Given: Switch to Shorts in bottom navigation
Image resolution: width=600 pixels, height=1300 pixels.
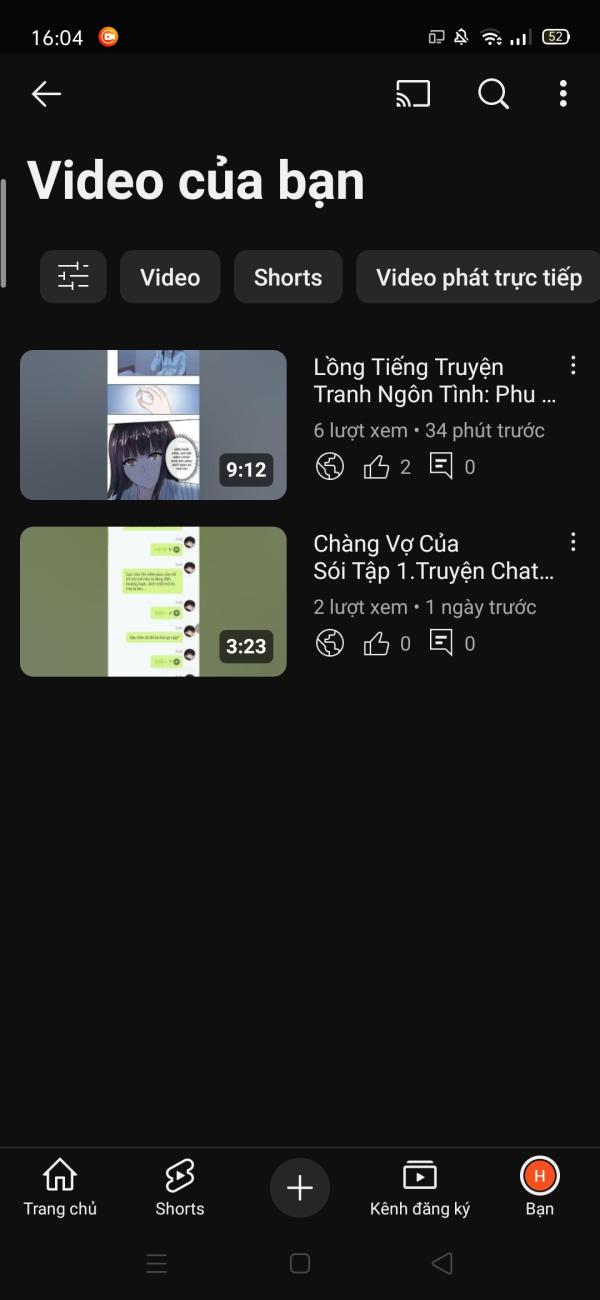Looking at the screenshot, I should click(180, 1187).
